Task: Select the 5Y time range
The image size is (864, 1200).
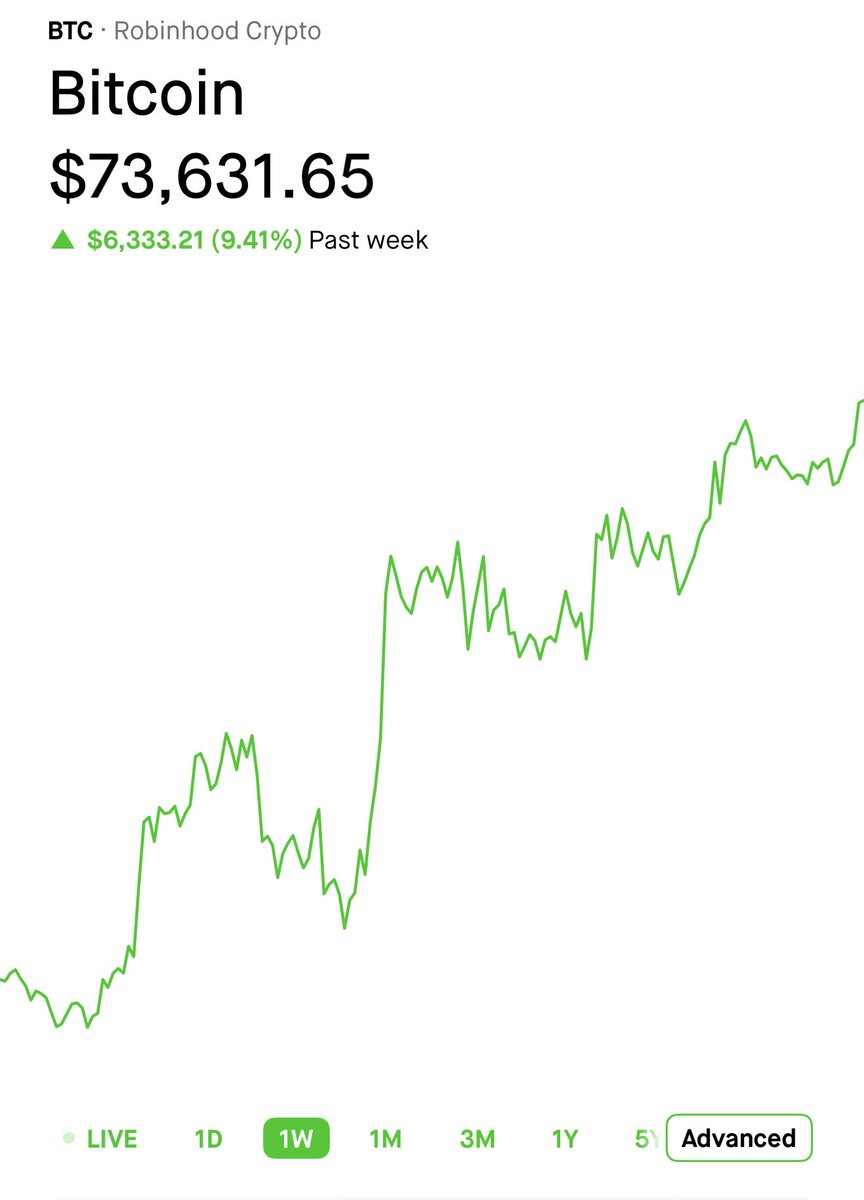Action: click(647, 1138)
